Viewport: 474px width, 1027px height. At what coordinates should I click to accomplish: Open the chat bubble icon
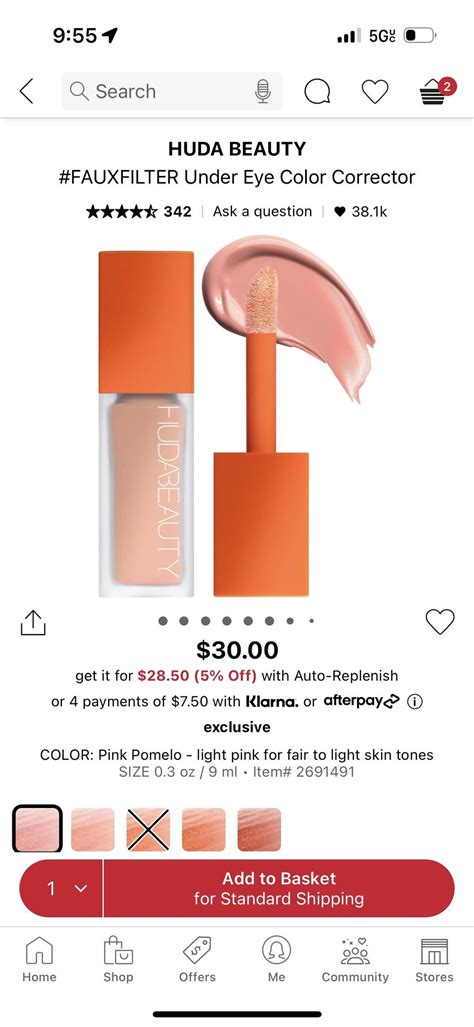(318, 92)
